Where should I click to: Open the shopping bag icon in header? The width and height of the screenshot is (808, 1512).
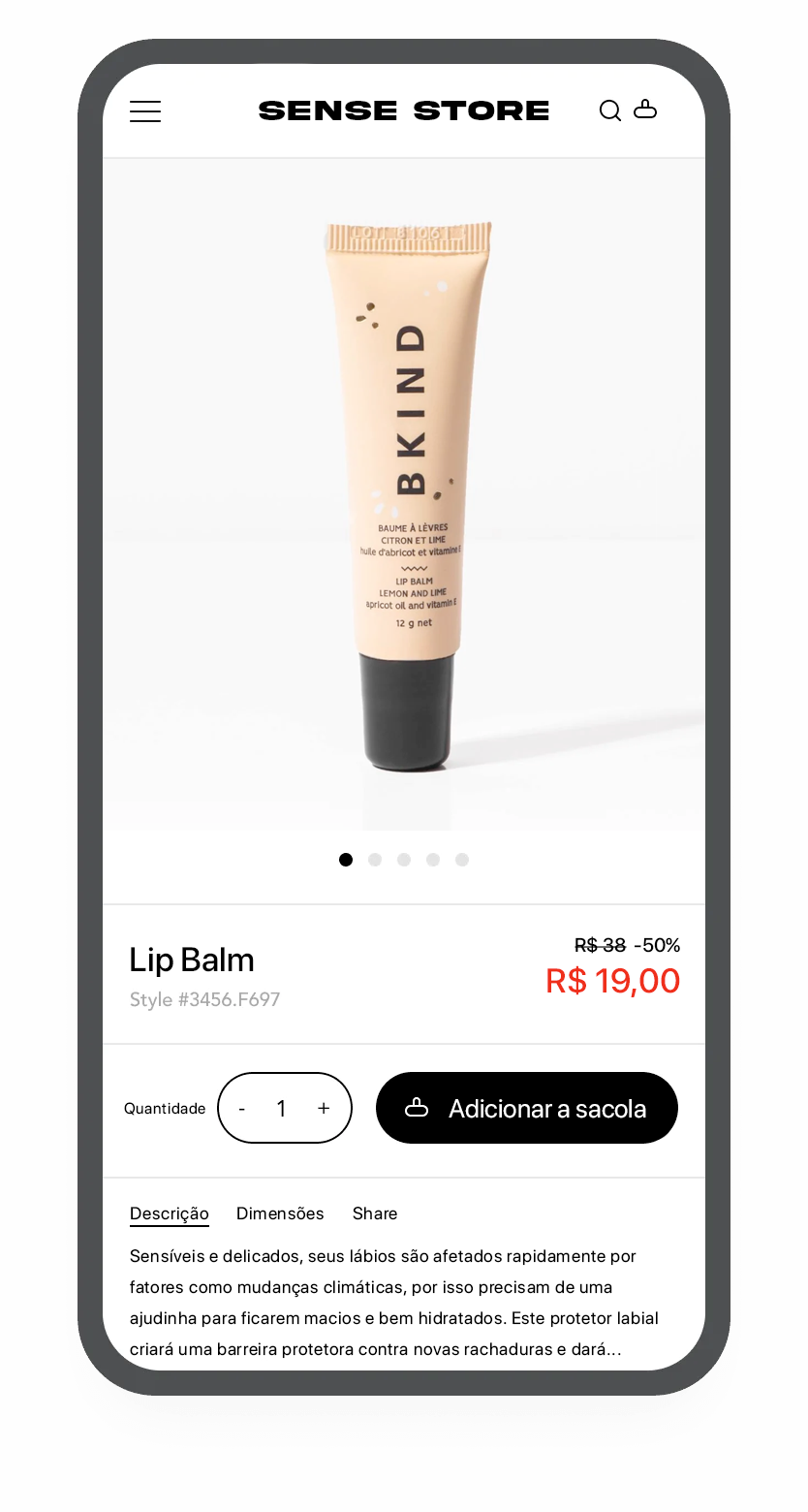click(x=645, y=110)
